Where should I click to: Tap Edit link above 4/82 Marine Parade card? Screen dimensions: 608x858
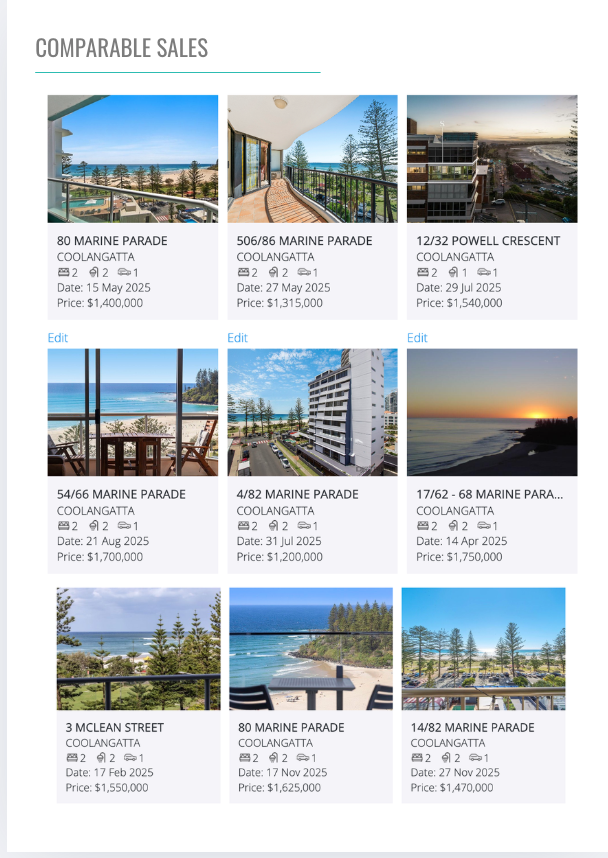(x=237, y=338)
